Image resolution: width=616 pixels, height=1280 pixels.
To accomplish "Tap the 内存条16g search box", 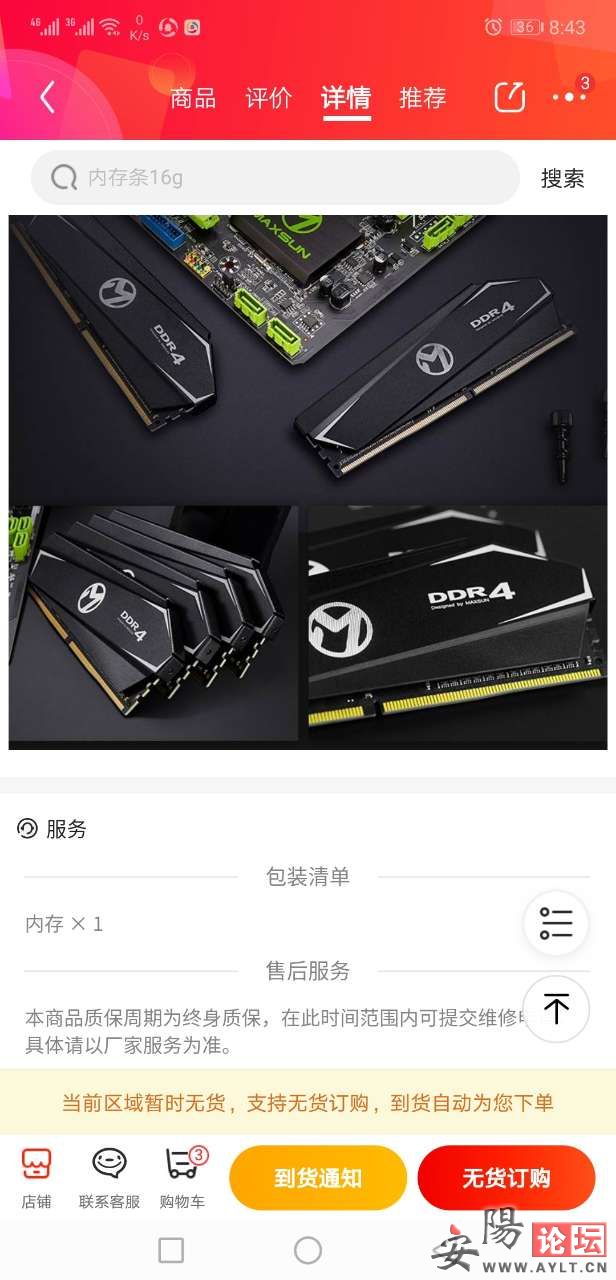I will click(x=275, y=178).
